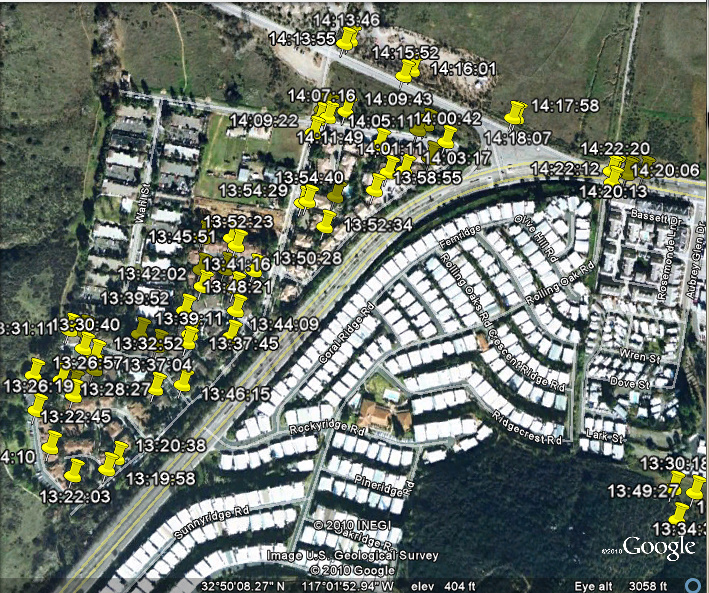Viewport: 709px width, 593px height.
Task: Tap the placemark pin labeled 13:22:03
Action: point(74,470)
